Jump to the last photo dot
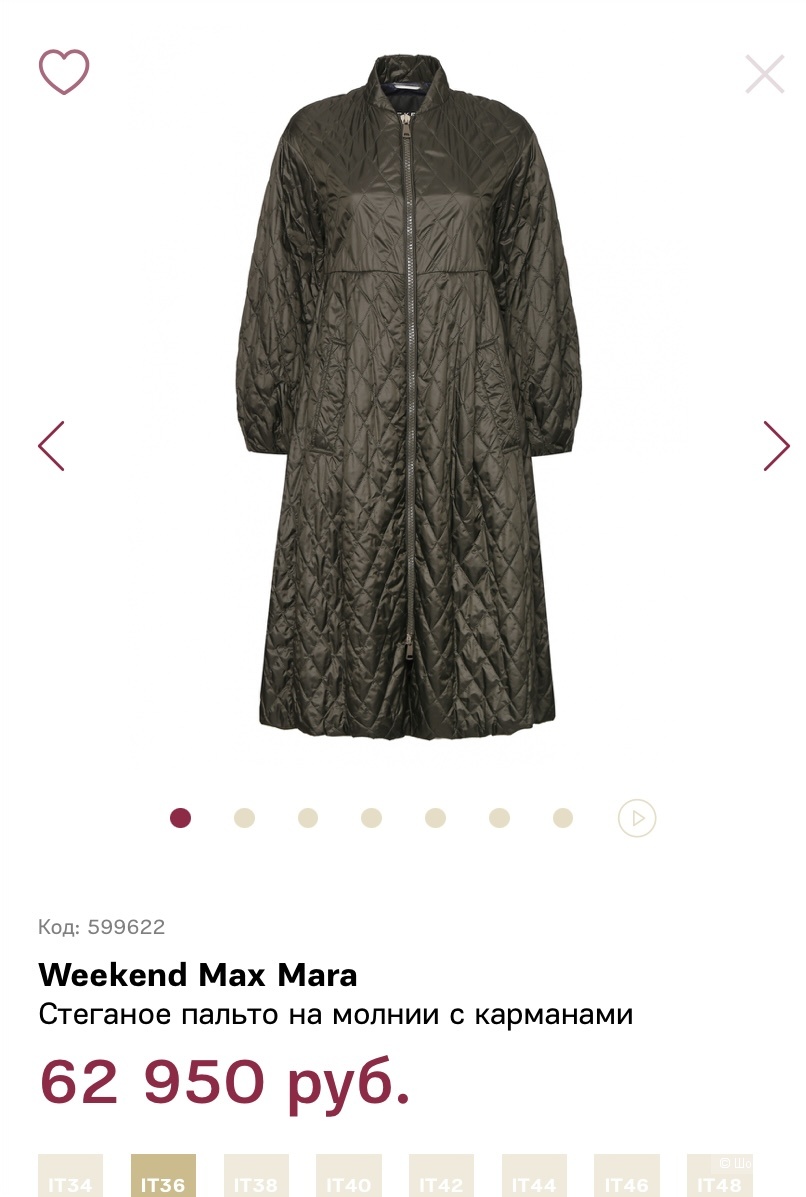 tap(563, 818)
